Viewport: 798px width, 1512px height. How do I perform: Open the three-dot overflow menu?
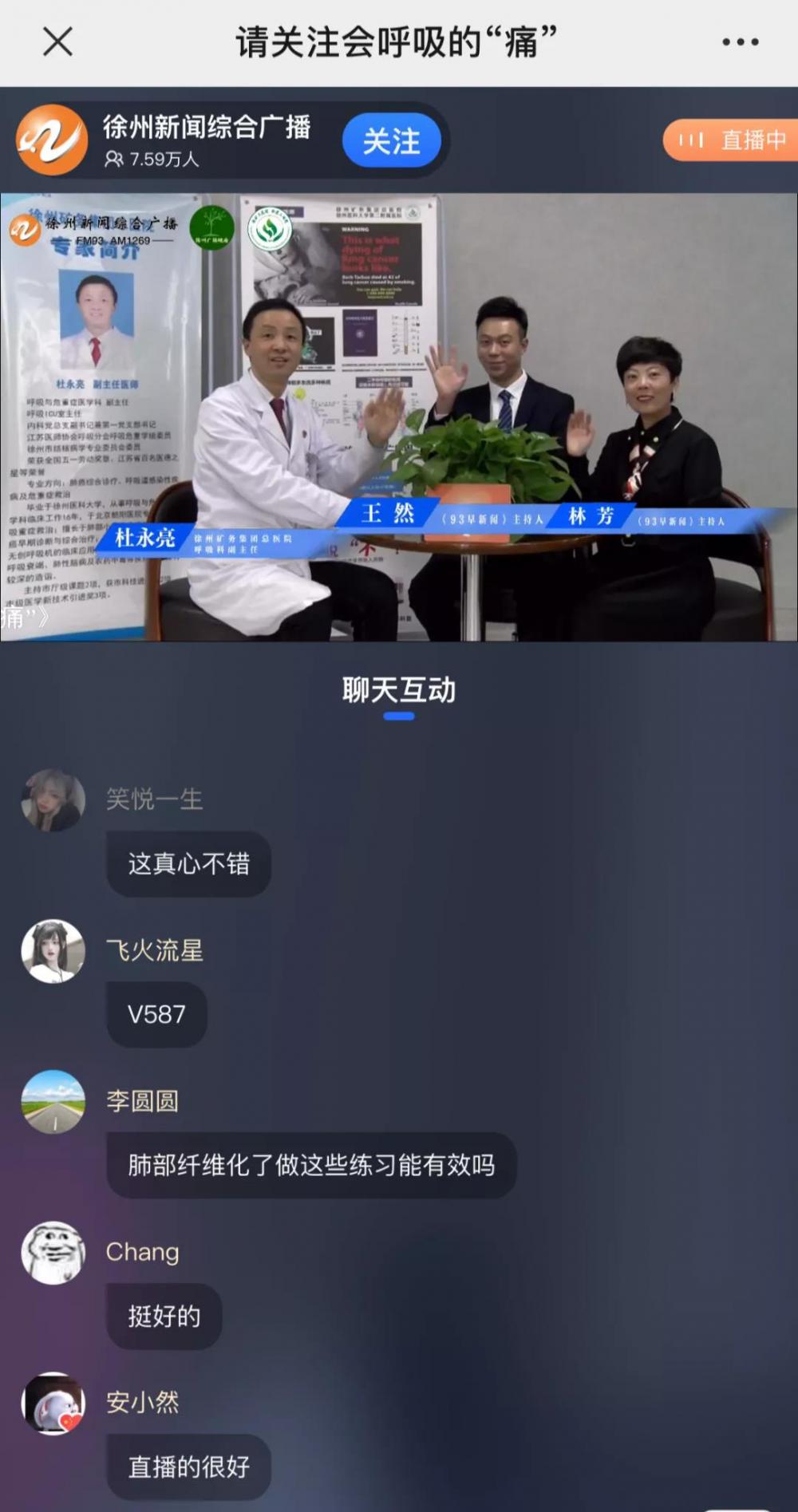tap(741, 42)
